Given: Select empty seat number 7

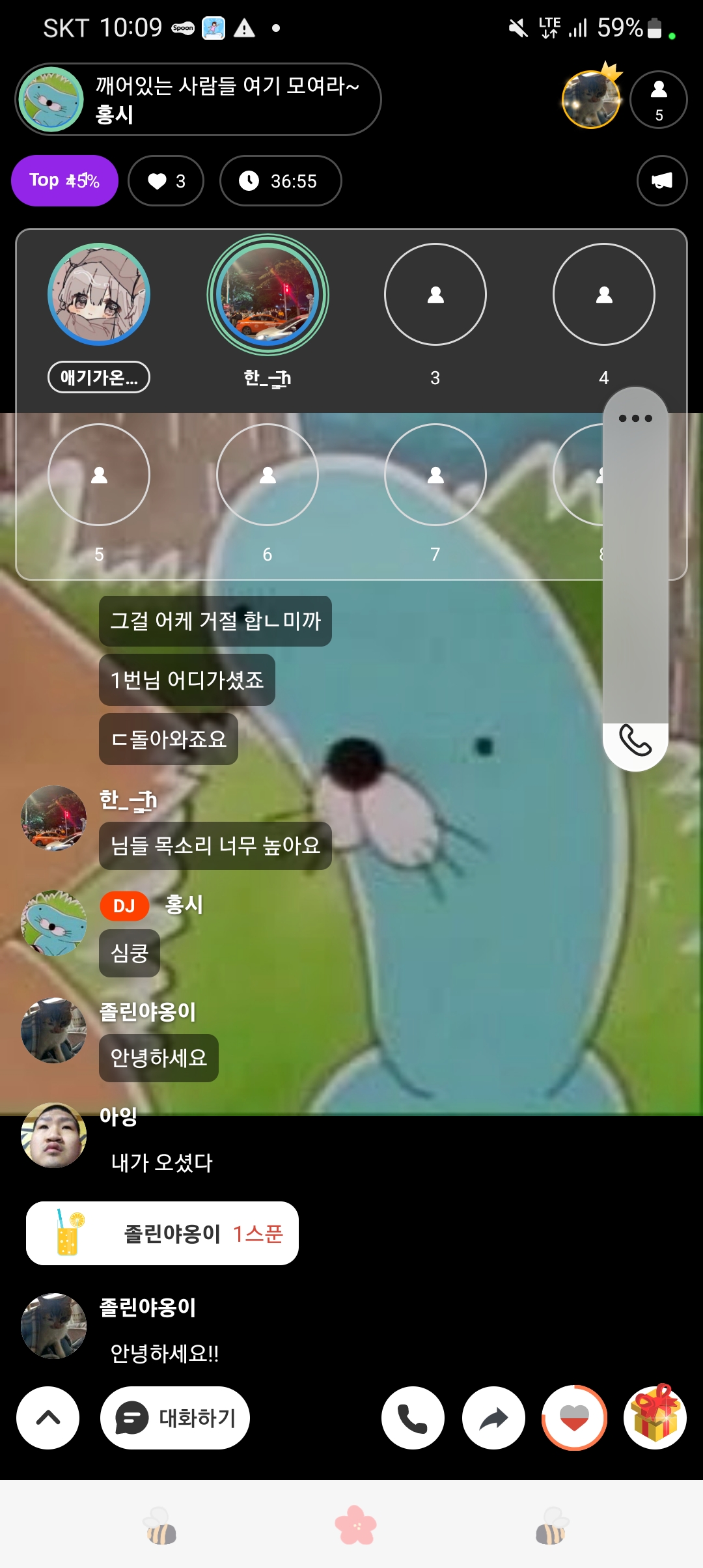Looking at the screenshot, I should pos(435,475).
